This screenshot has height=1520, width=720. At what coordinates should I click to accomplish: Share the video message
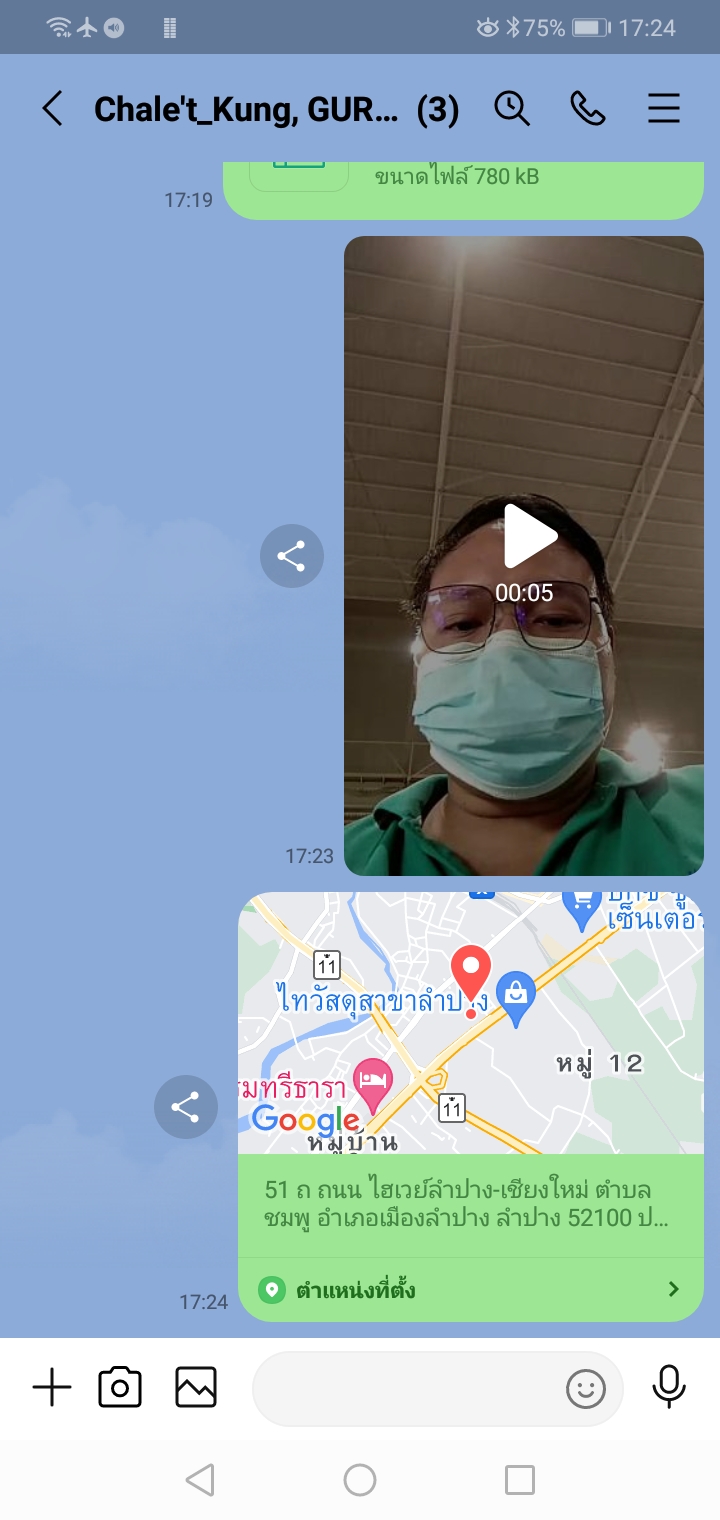click(291, 556)
